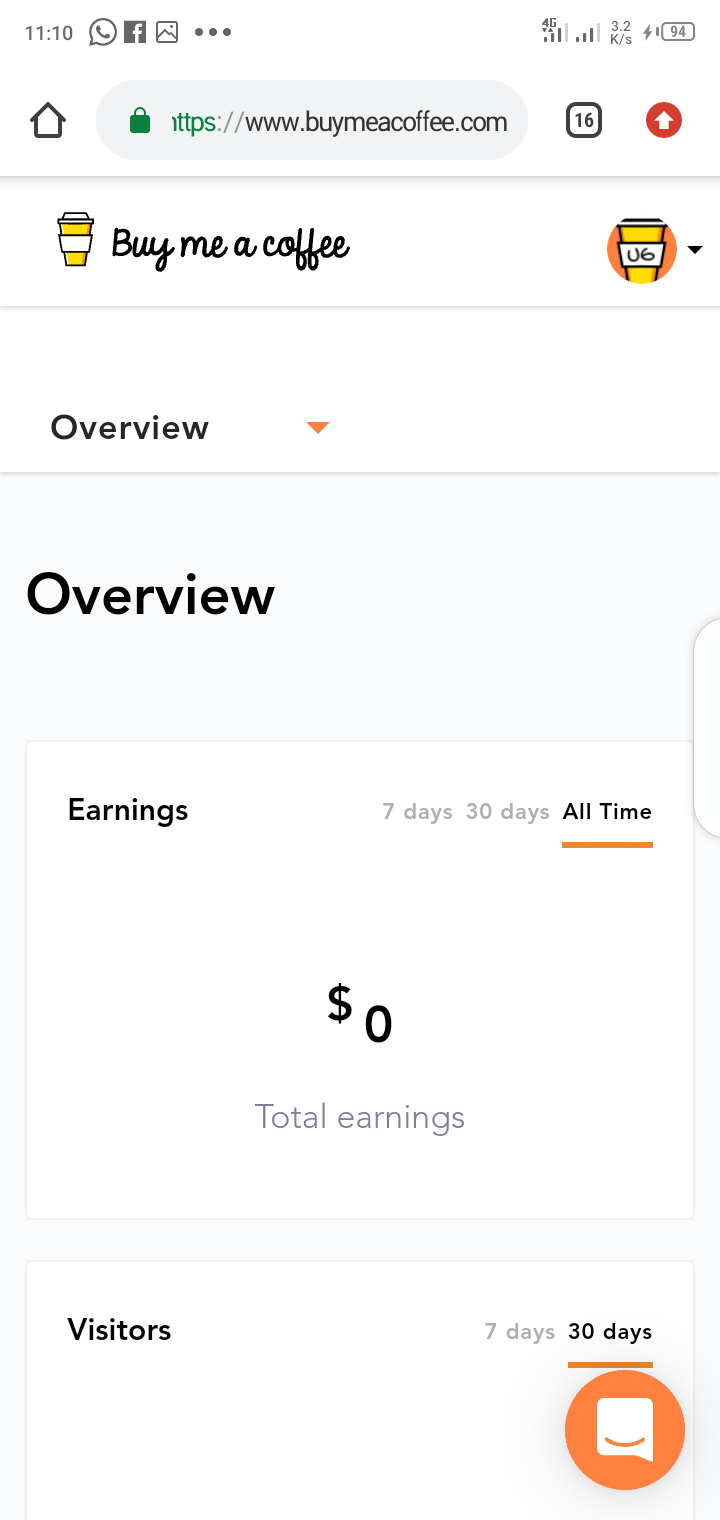Tap the browser home icon

point(47,119)
